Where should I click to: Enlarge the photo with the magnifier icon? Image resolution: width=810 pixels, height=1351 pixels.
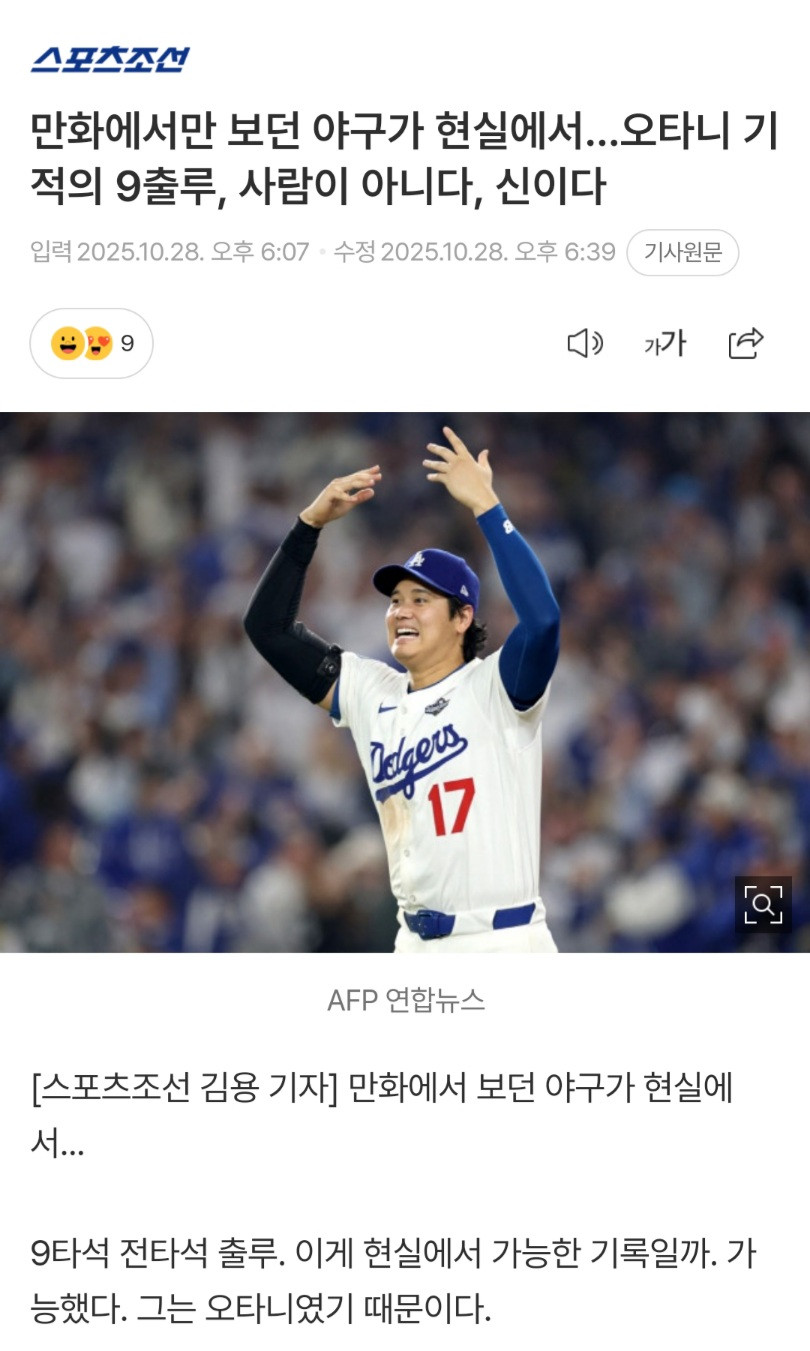763,905
